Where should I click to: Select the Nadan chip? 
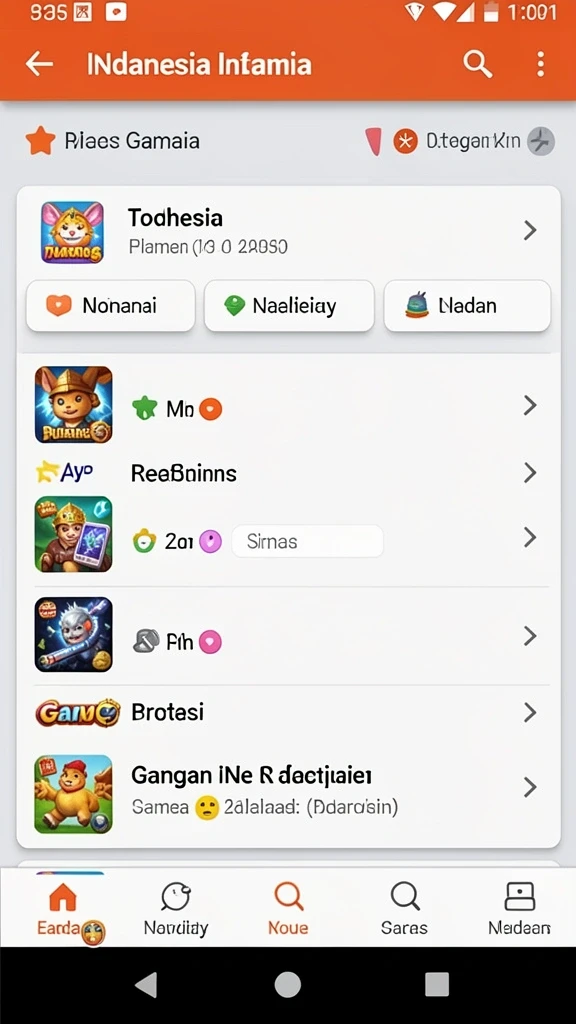467,306
